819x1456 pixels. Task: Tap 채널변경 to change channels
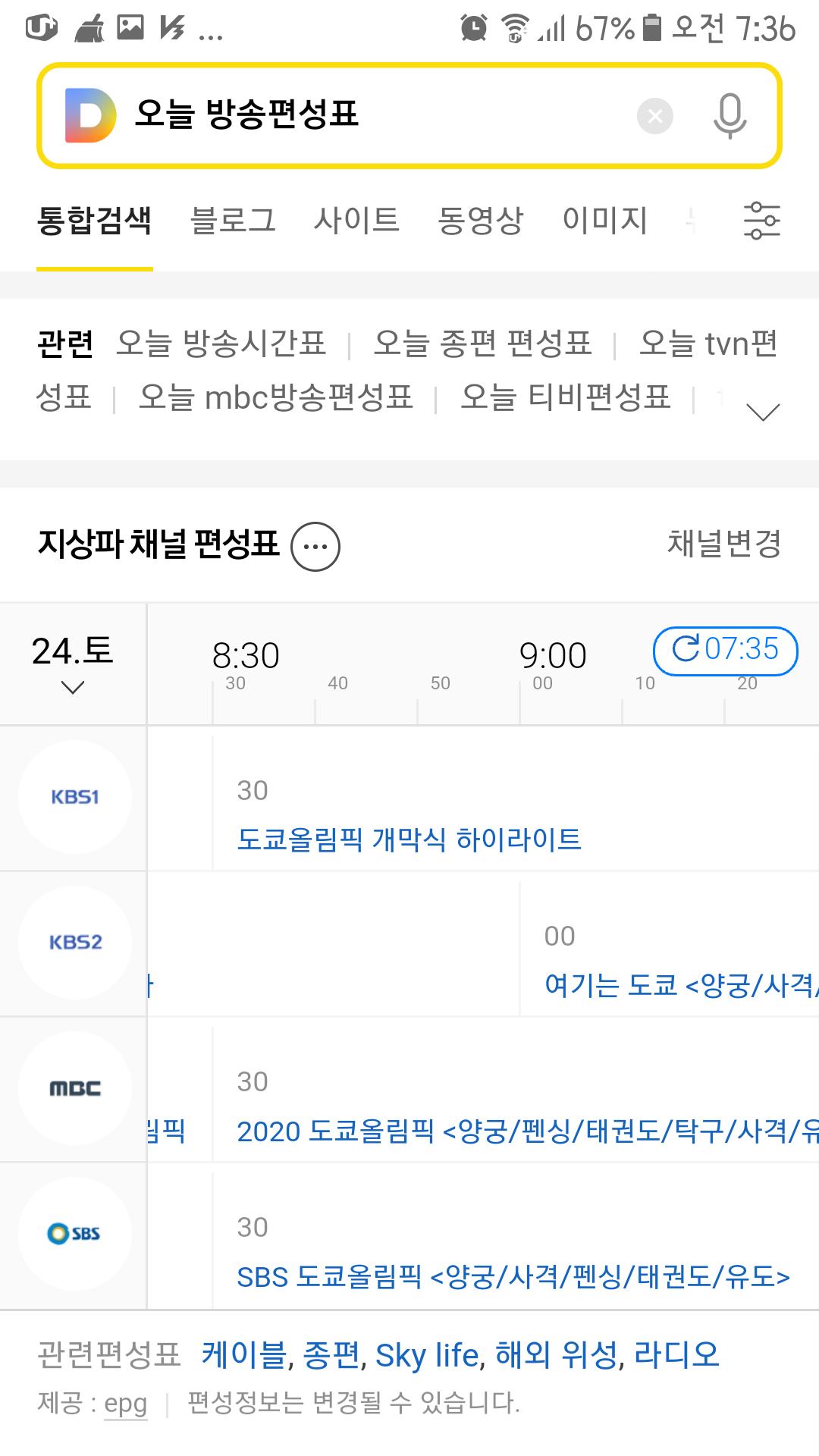pyautogui.click(x=724, y=544)
